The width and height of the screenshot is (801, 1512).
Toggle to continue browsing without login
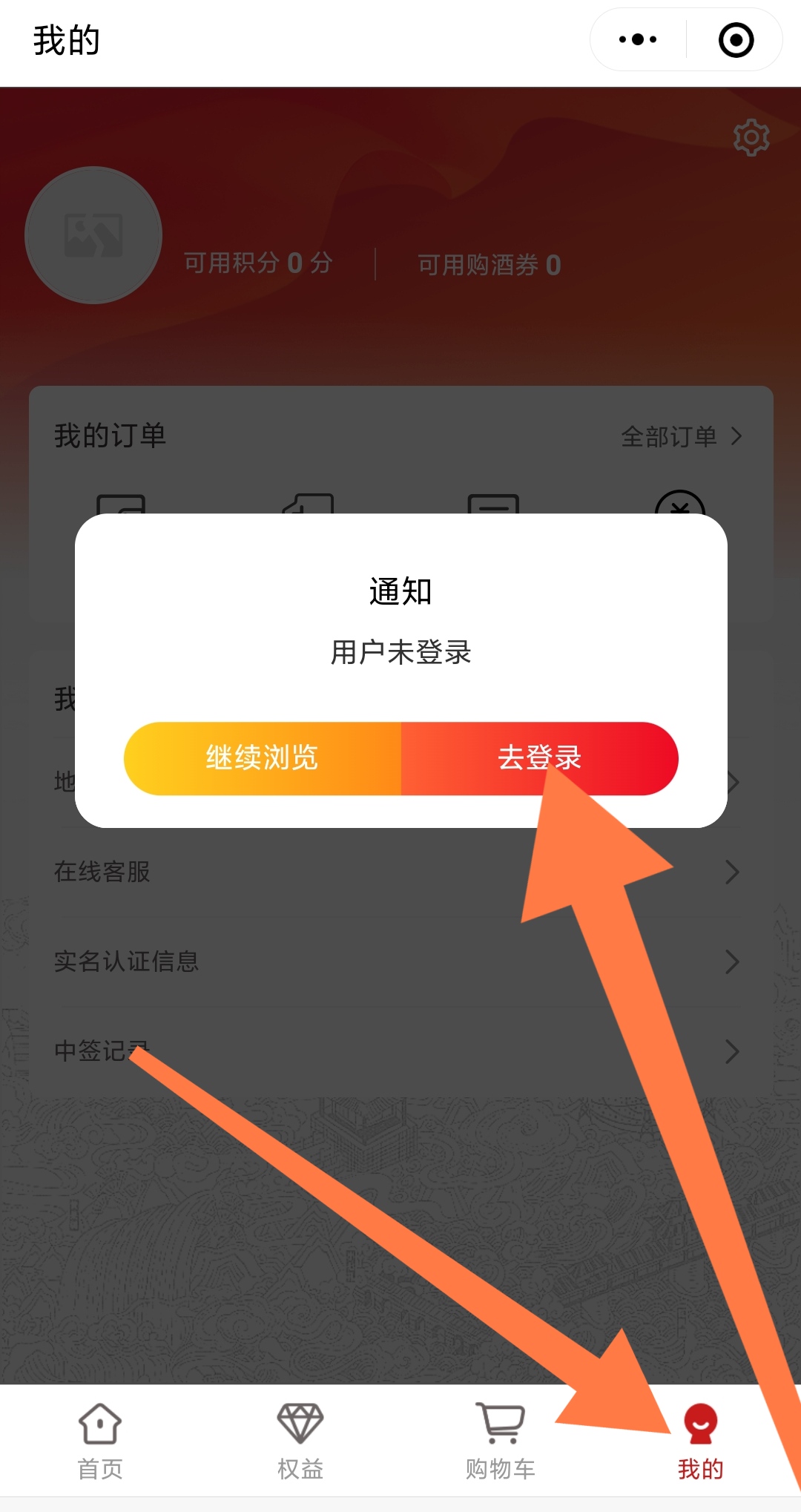(x=261, y=758)
